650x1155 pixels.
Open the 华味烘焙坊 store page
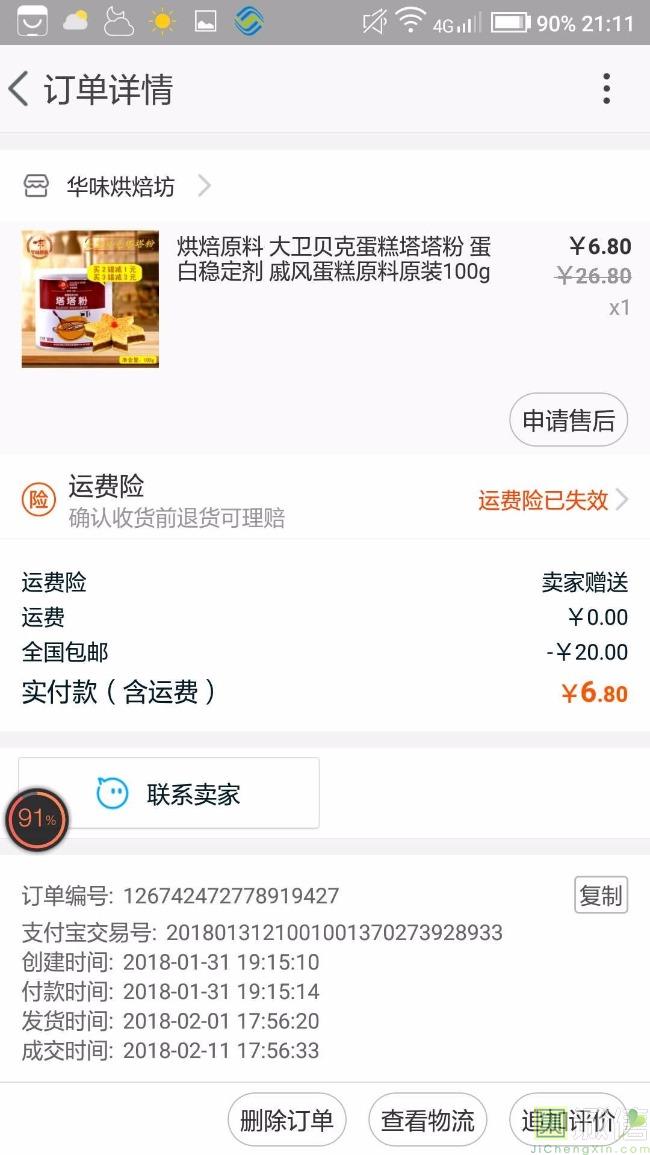tap(120, 186)
